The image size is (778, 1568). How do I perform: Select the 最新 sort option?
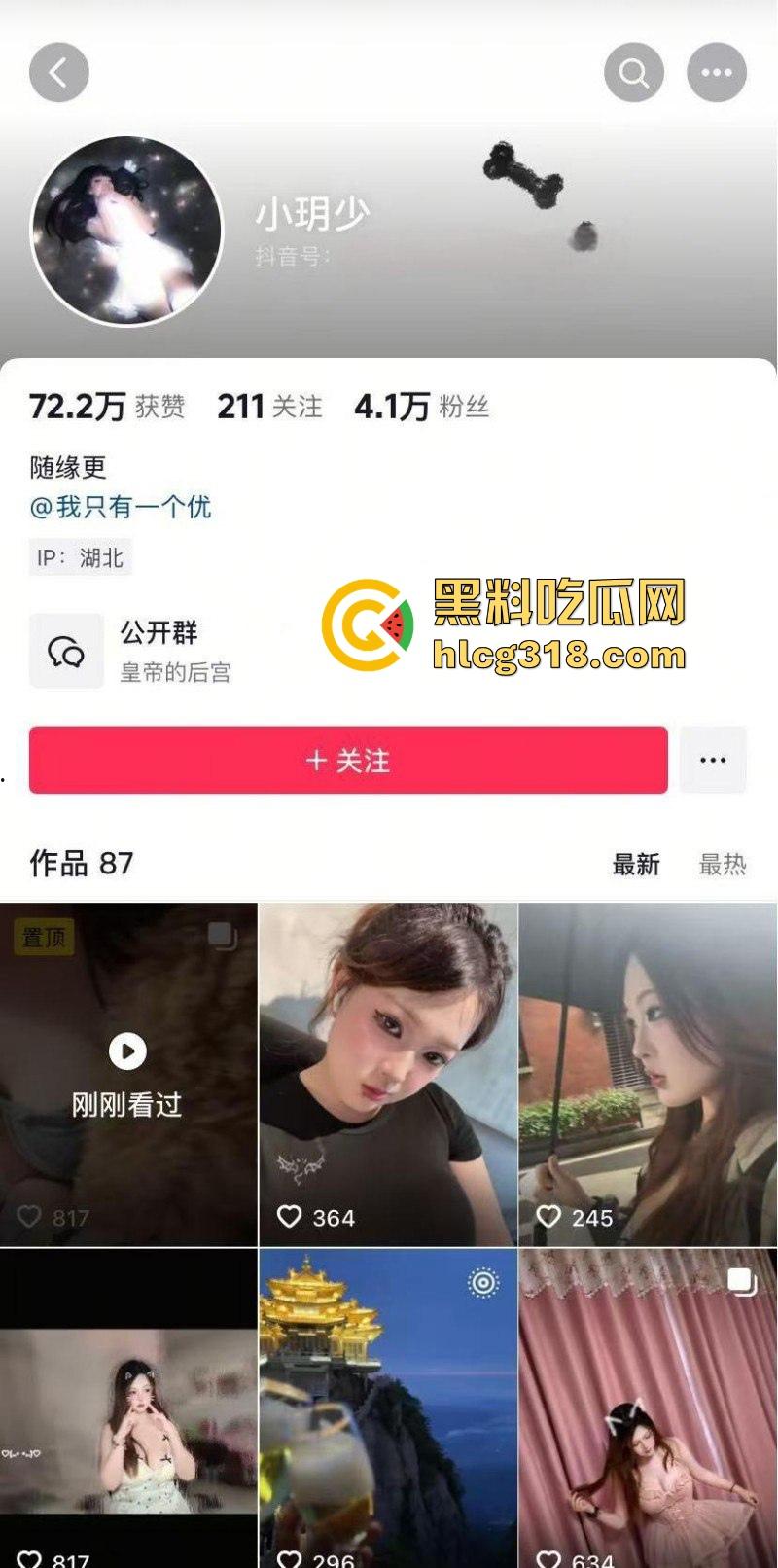[636, 864]
